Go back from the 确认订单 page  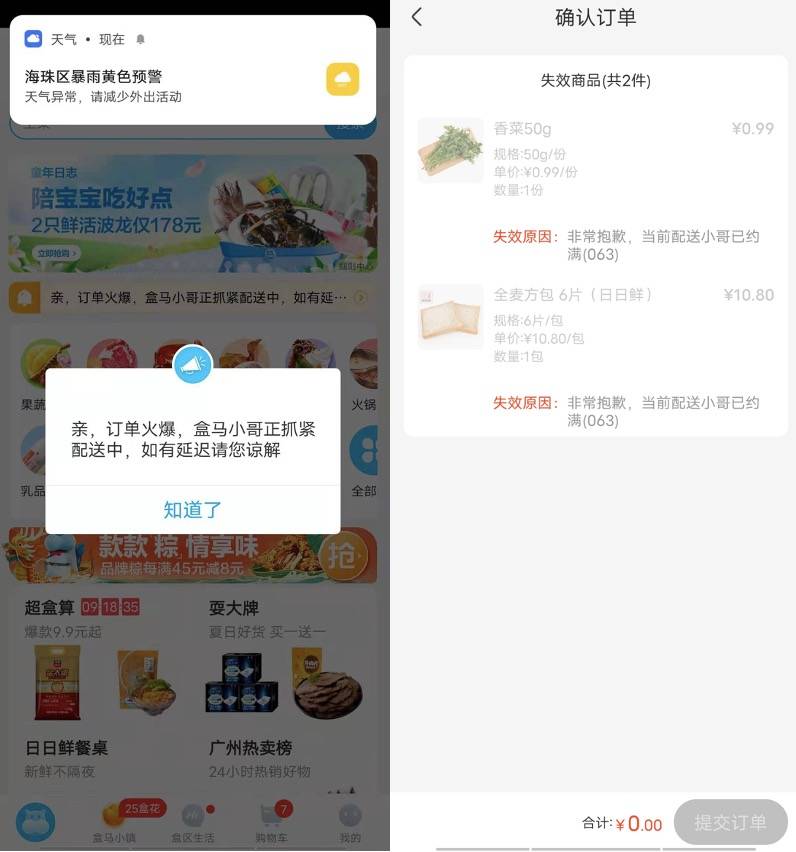(x=417, y=17)
